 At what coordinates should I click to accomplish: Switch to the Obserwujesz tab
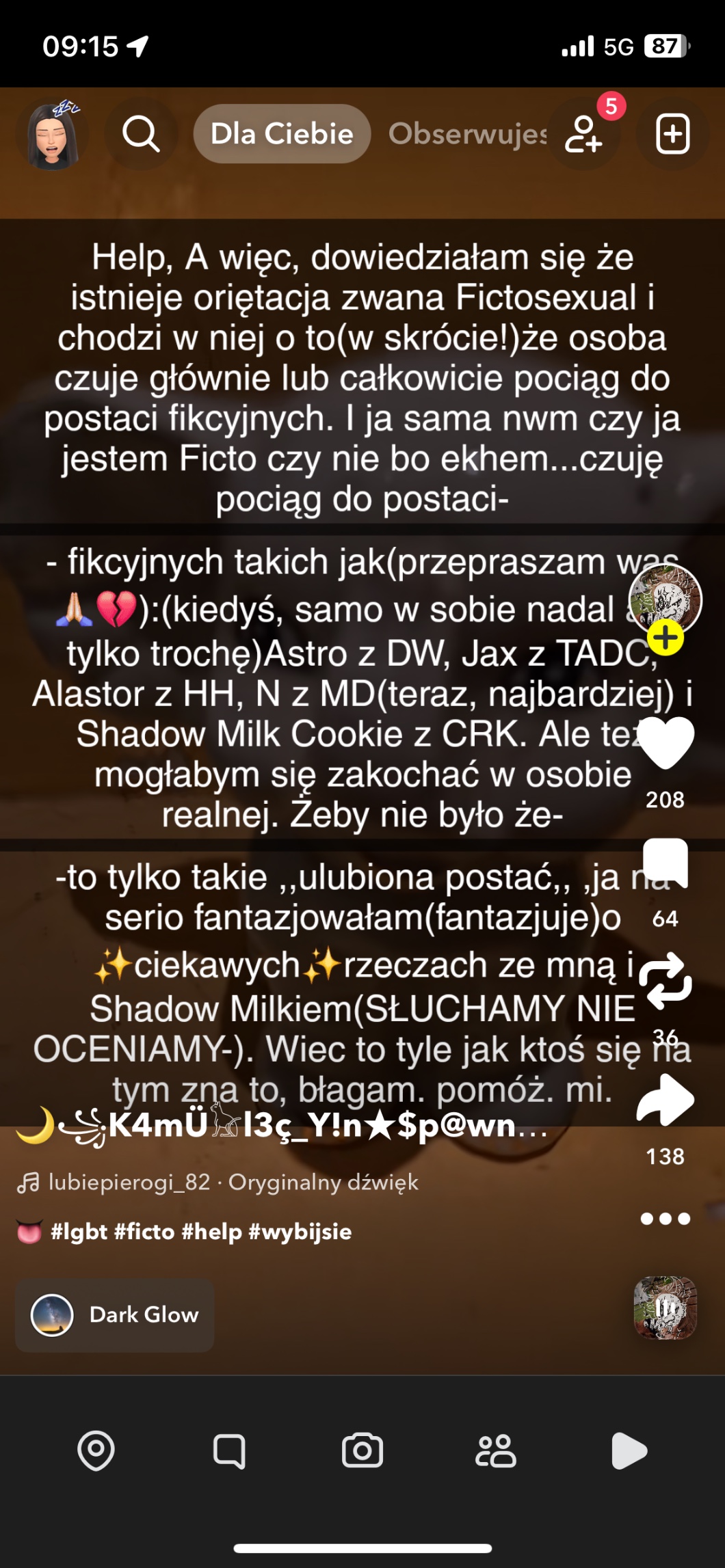point(468,133)
